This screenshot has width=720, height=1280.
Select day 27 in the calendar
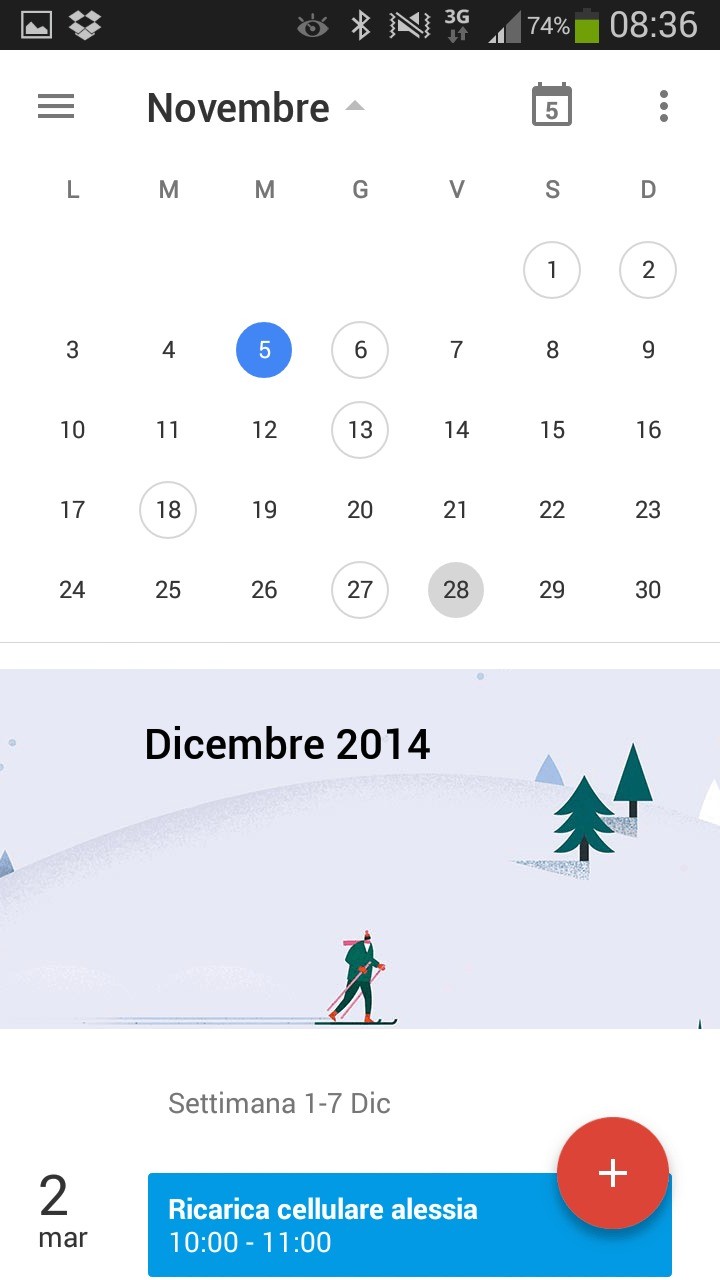(x=360, y=590)
